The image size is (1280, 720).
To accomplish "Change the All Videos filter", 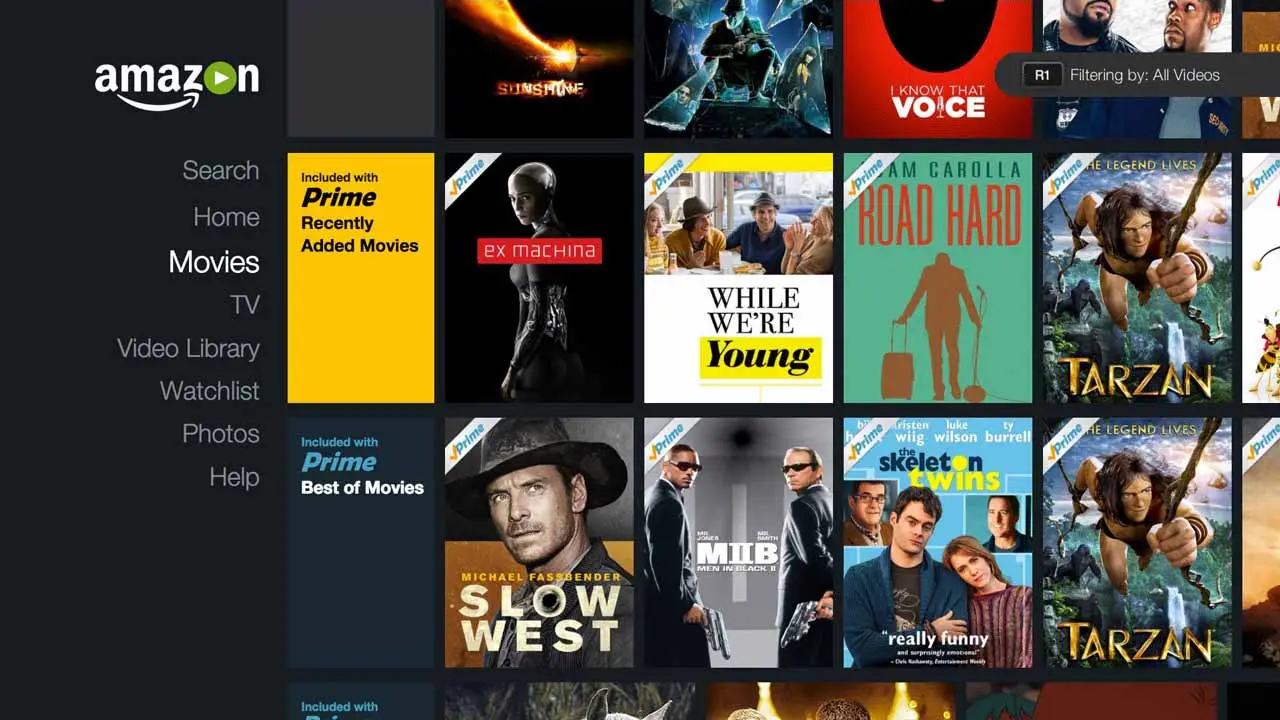I will click(1130, 75).
